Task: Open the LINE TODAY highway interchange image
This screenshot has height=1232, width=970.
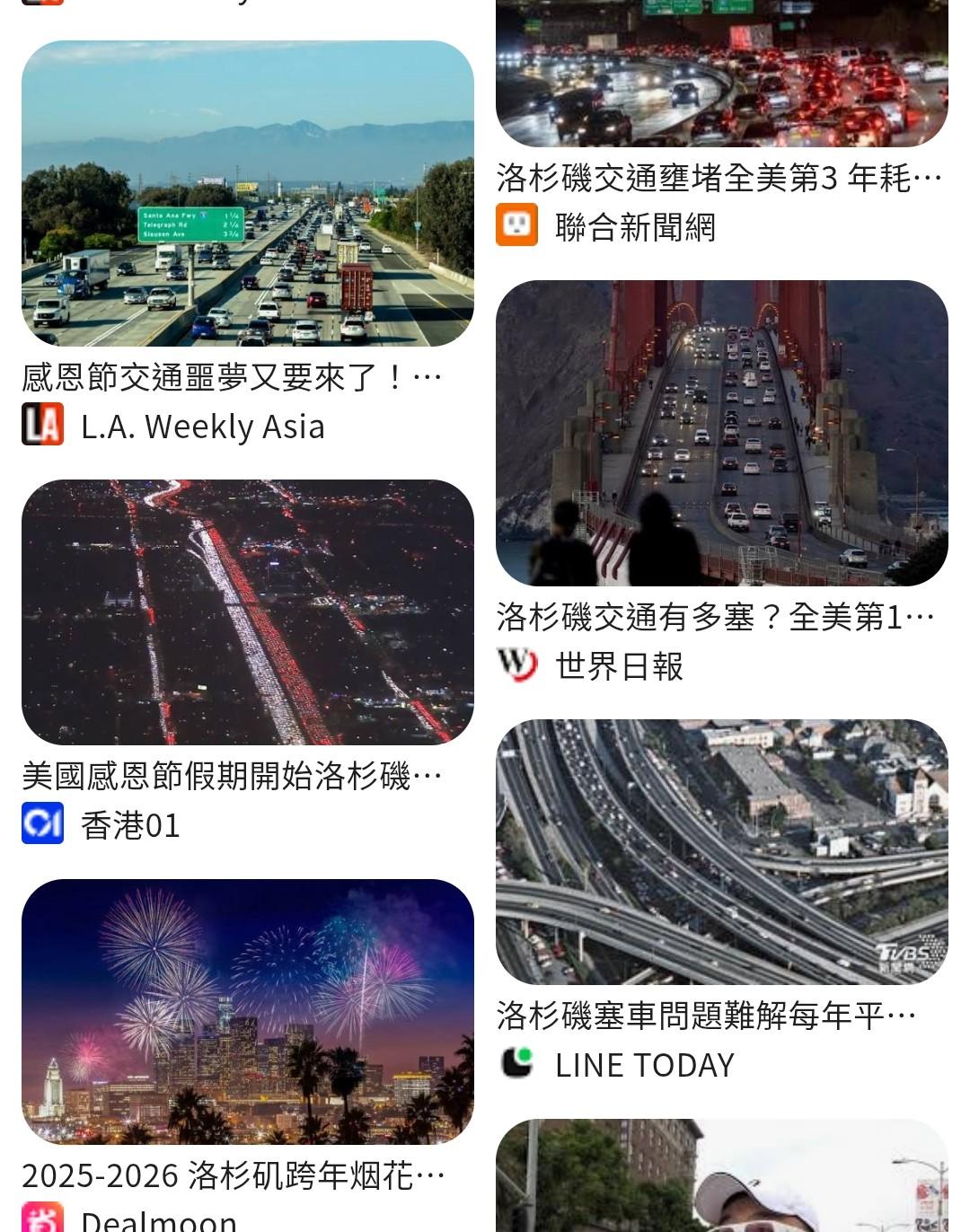Action: pyautogui.click(x=721, y=851)
